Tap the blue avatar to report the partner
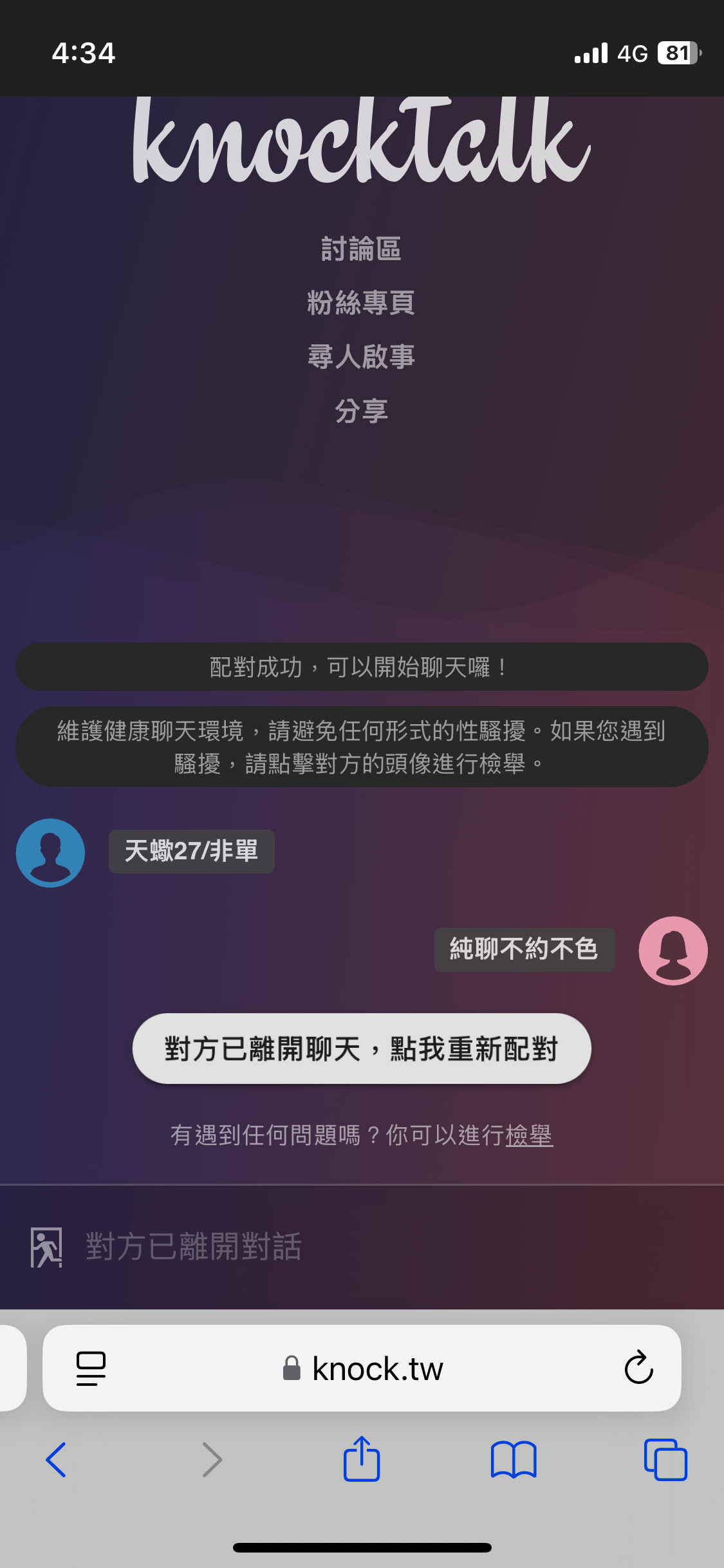Viewport: 724px width, 1568px height. tap(50, 853)
